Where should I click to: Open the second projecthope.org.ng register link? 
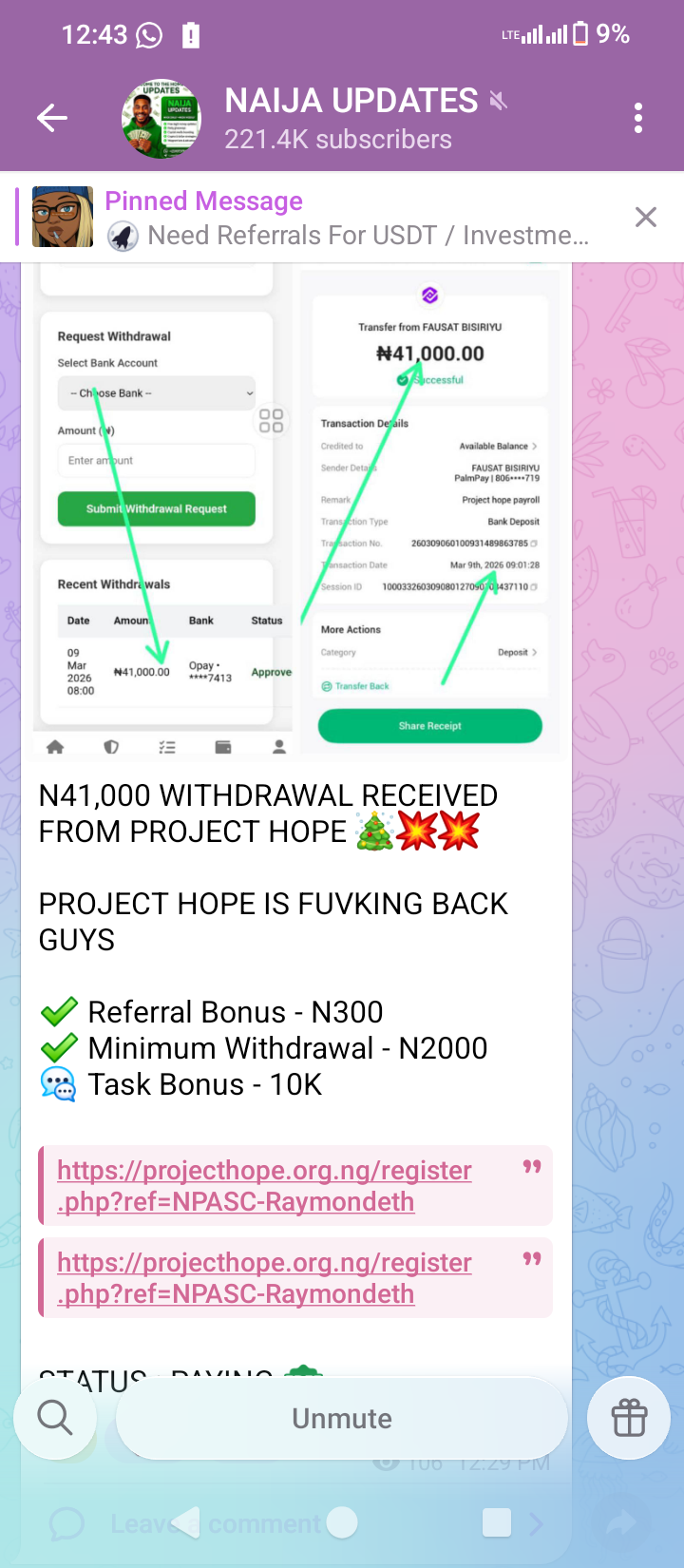click(264, 1277)
